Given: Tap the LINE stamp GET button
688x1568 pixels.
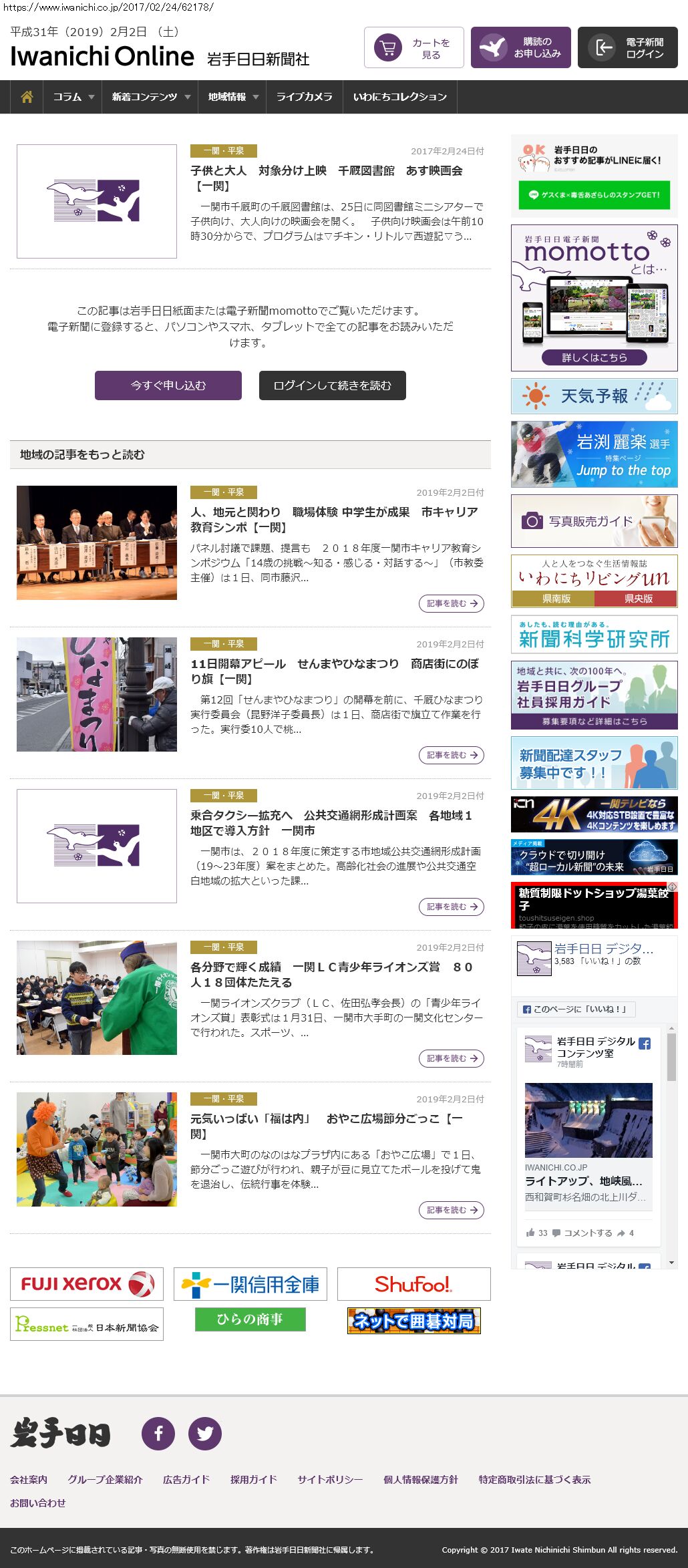Looking at the screenshot, I should tap(594, 195).
